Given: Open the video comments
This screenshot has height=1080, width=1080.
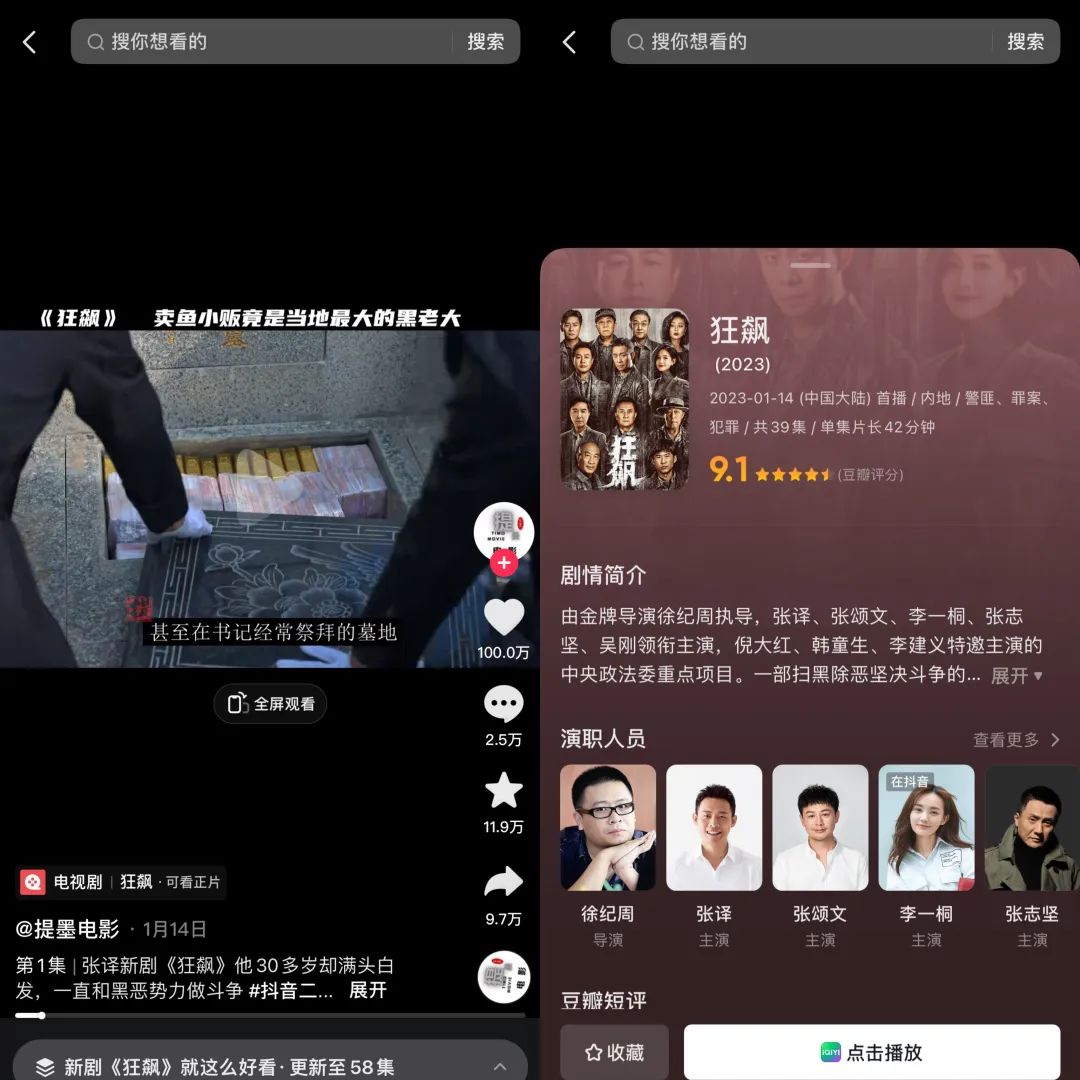Looking at the screenshot, I should pos(503,705).
